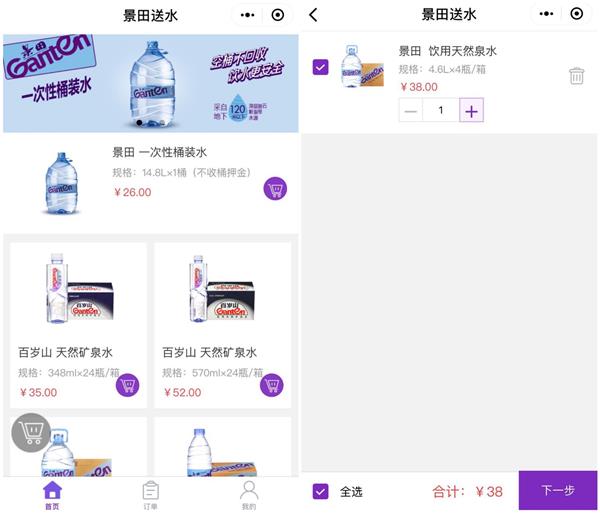Switch to the 订单 tab
600x513 pixels.
point(150,494)
